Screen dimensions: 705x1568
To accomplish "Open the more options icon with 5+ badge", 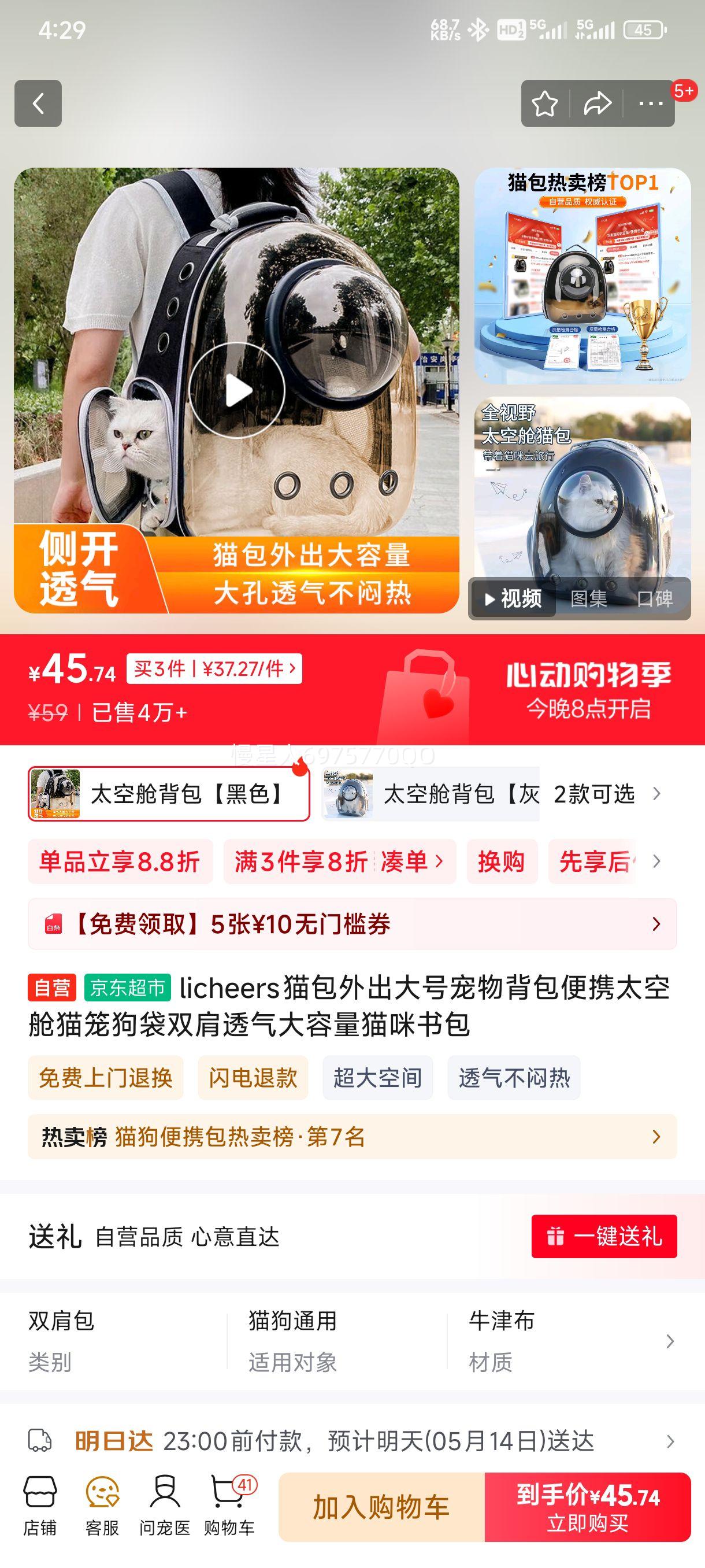I will click(x=650, y=104).
